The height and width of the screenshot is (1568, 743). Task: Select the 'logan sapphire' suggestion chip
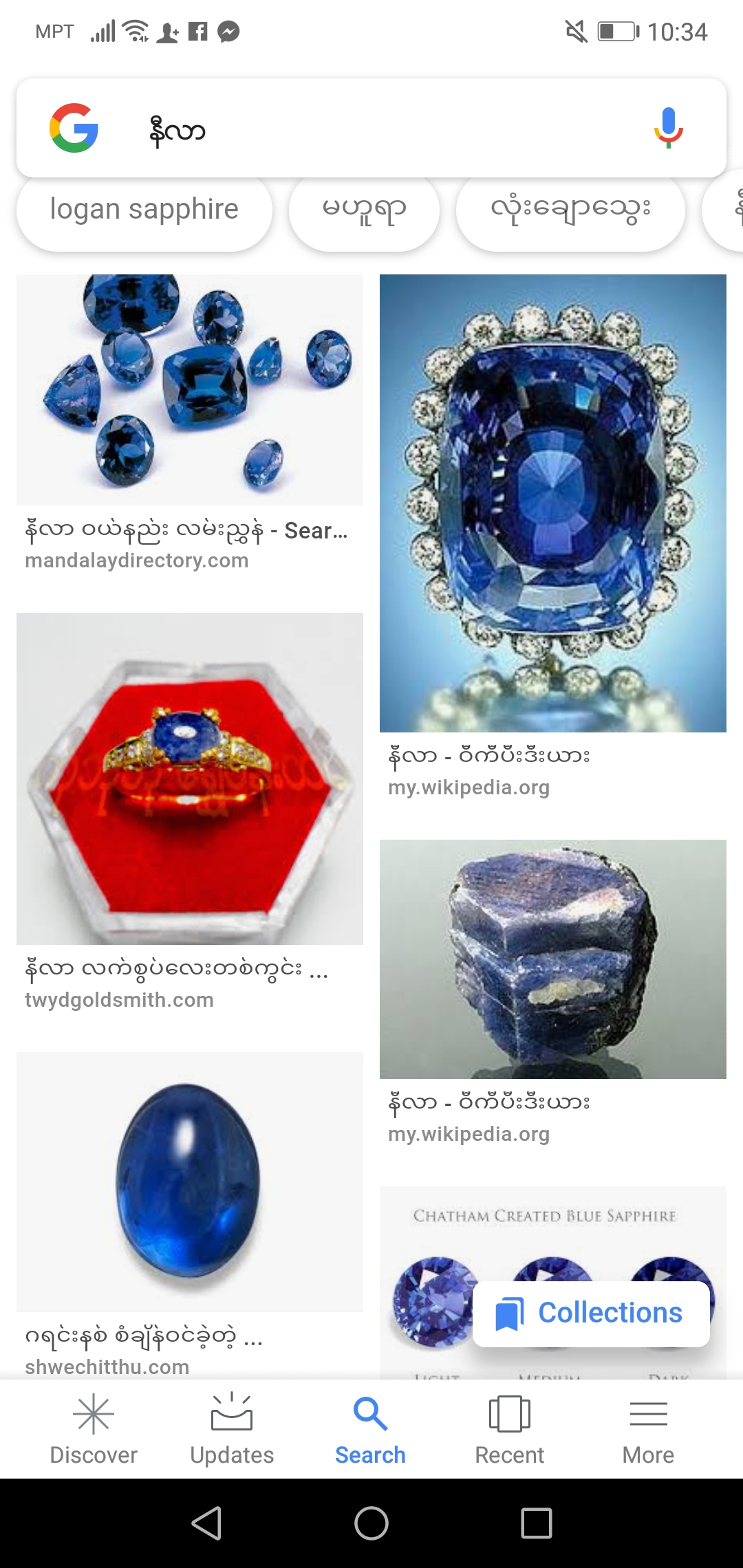point(144,210)
